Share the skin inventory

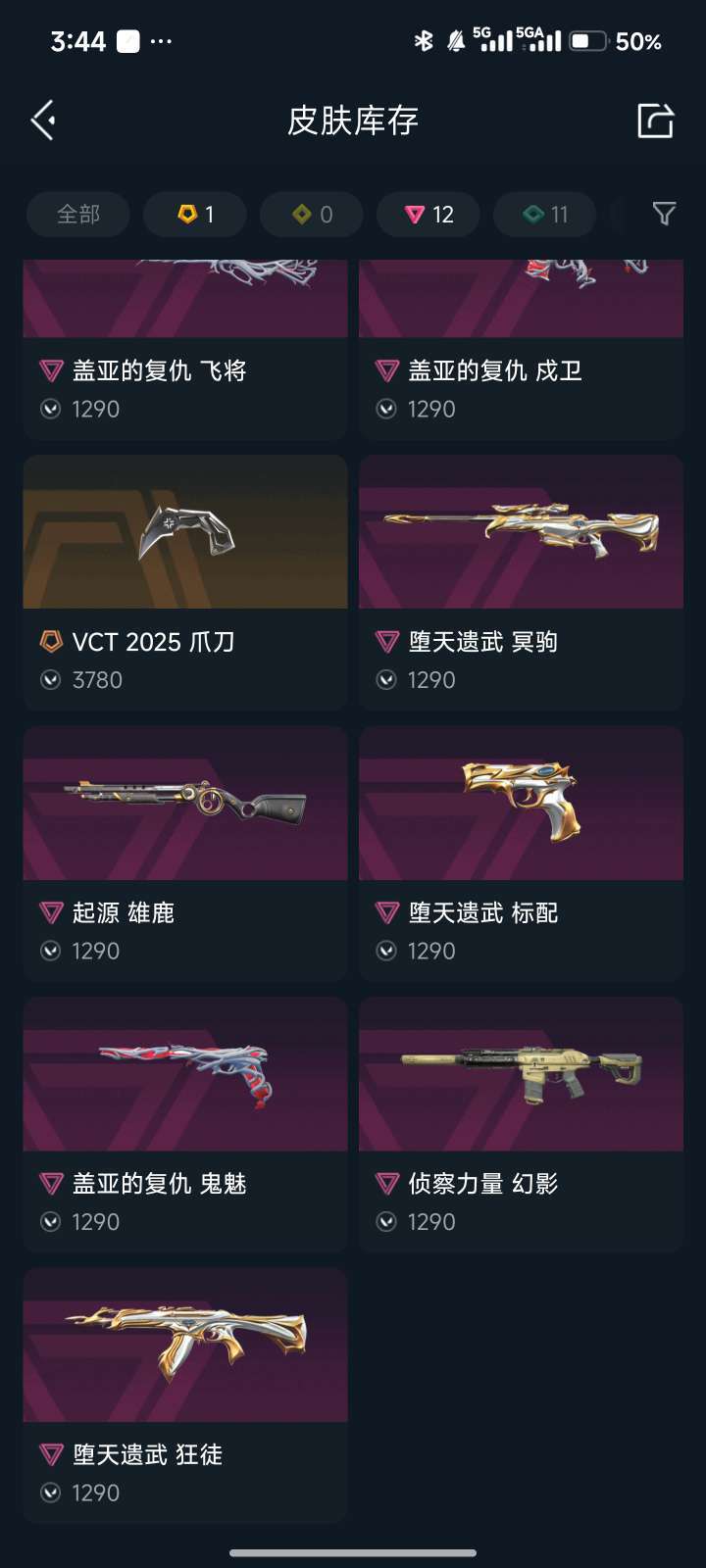click(656, 121)
